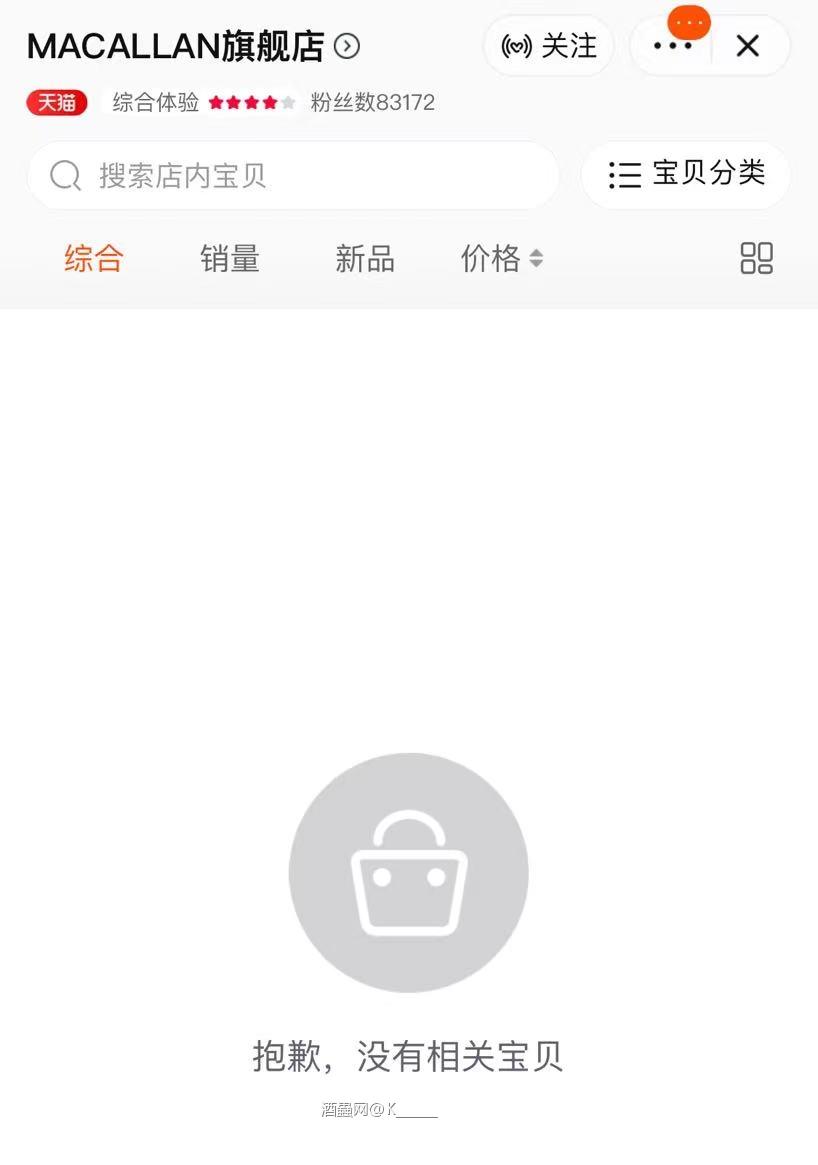The width and height of the screenshot is (818, 1165).
Task: Select the grid layout view icon
Action: 756,258
